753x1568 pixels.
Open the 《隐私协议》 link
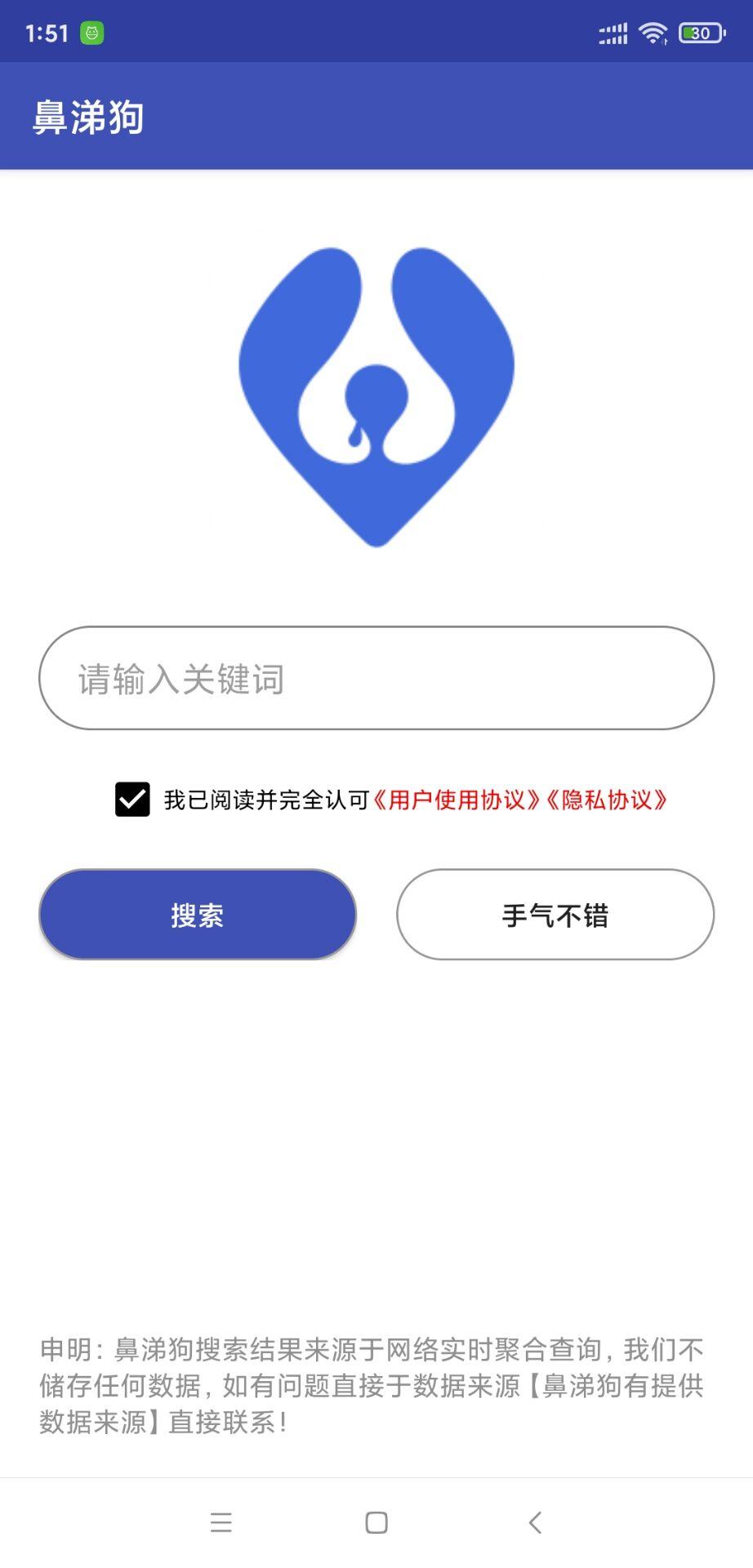click(605, 800)
